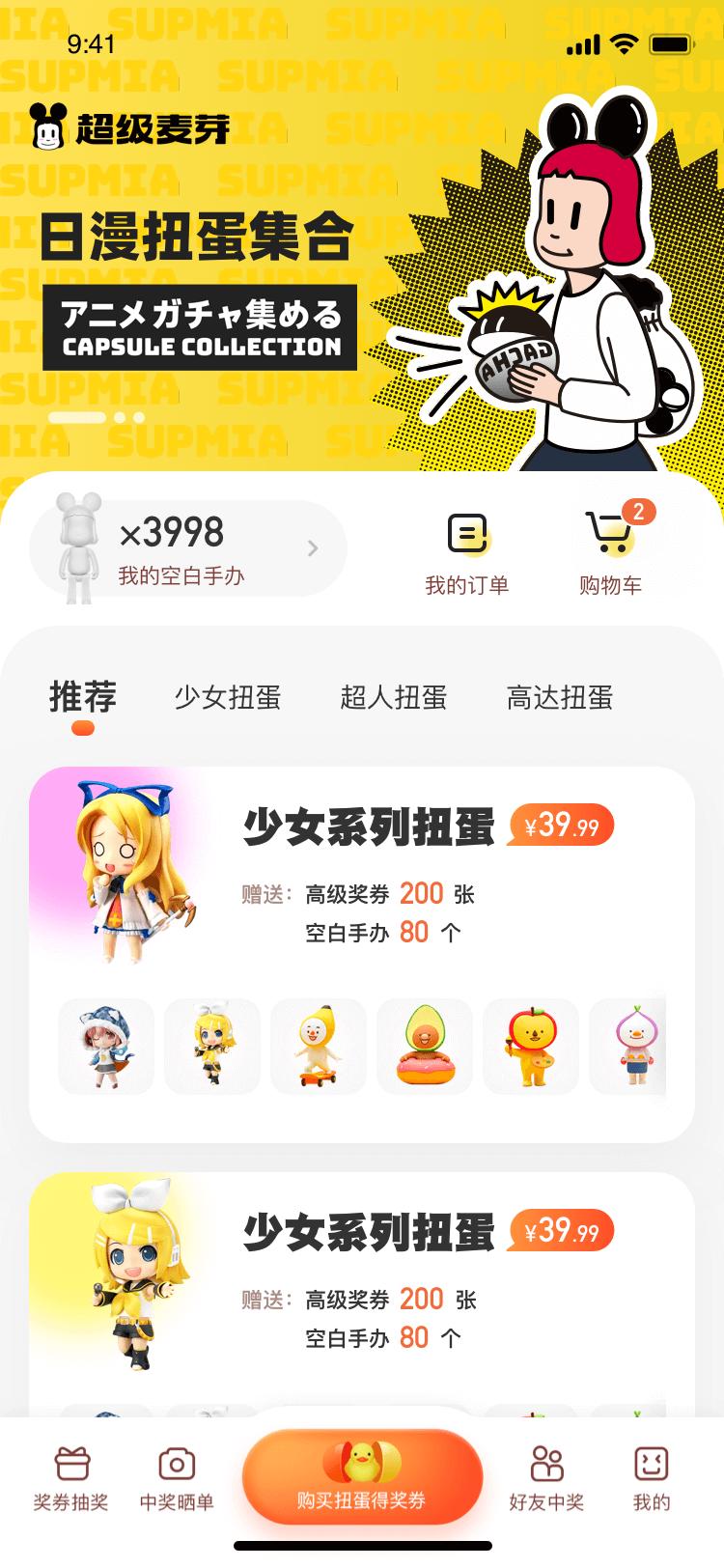View the avocado donut figure thumbnail
The height and width of the screenshot is (1568, 724).
(x=425, y=1047)
